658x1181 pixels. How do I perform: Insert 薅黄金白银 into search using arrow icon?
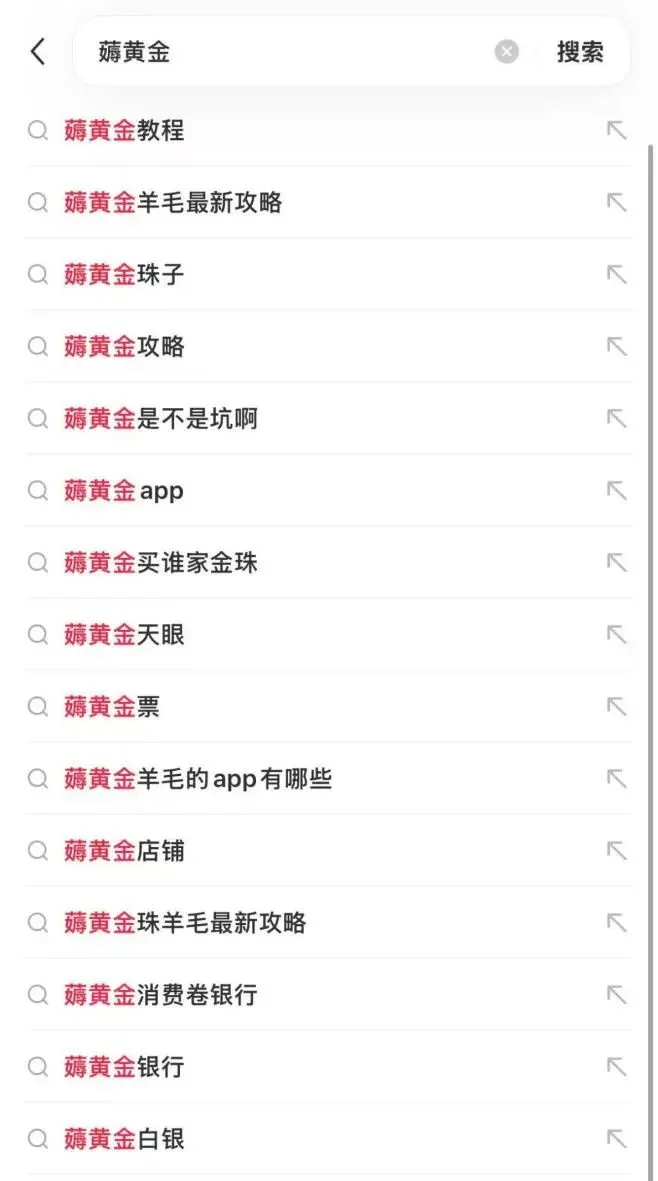pyautogui.click(x=616, y=1139)
